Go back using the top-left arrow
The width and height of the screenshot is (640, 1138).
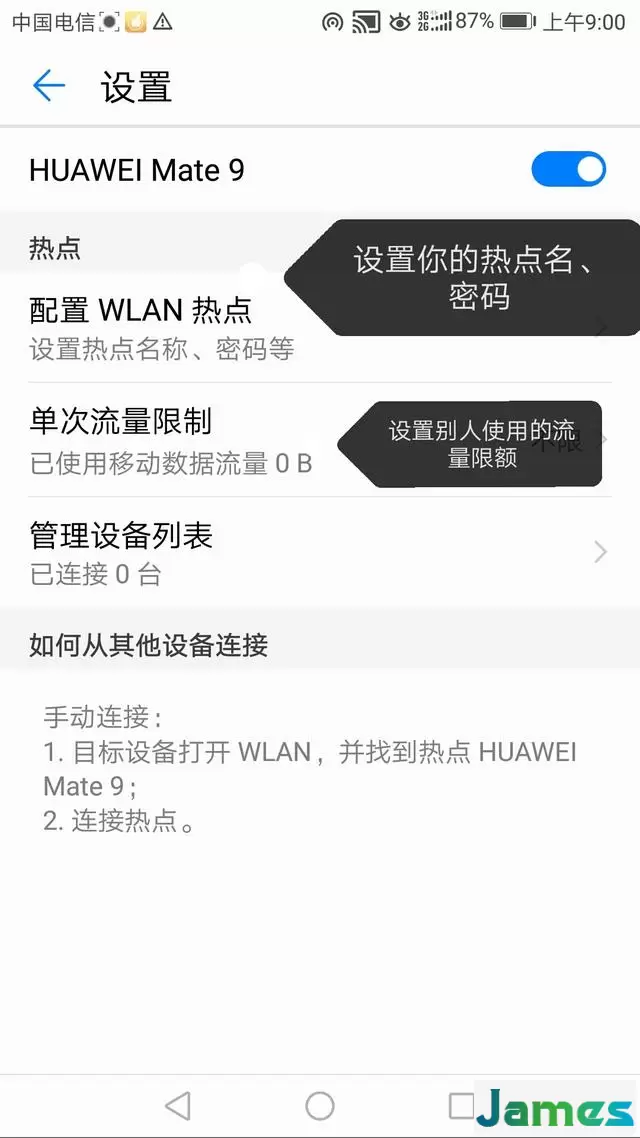click(49, 86)
